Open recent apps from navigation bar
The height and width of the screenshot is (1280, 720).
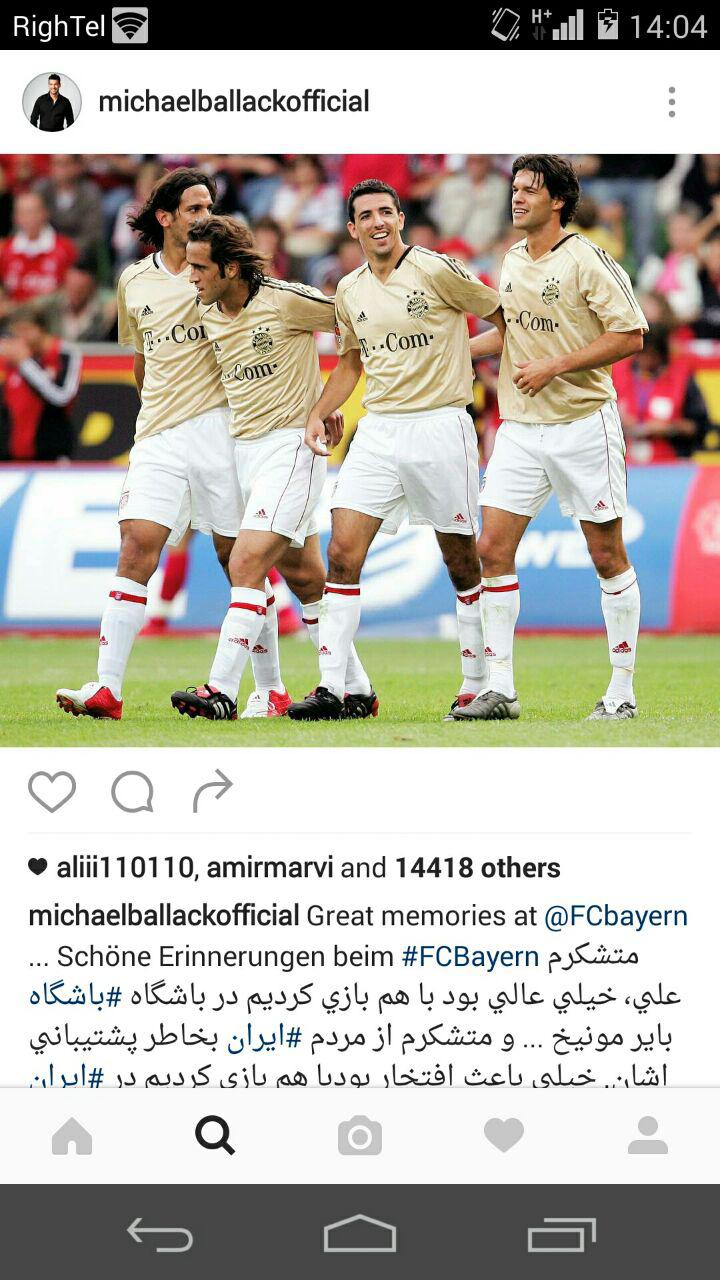561,1234
